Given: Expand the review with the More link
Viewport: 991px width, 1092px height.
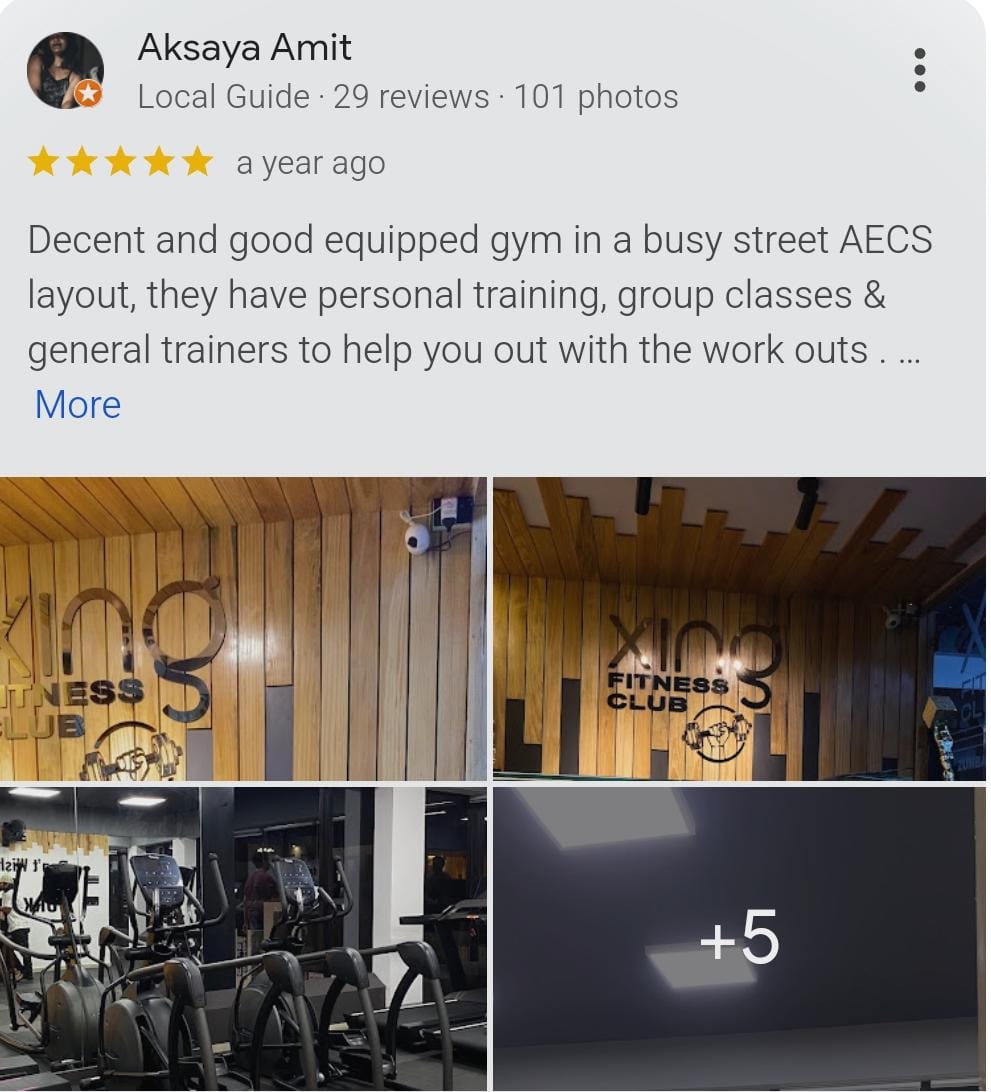Looking at the screenshot, I should click(x=77, y=405).
